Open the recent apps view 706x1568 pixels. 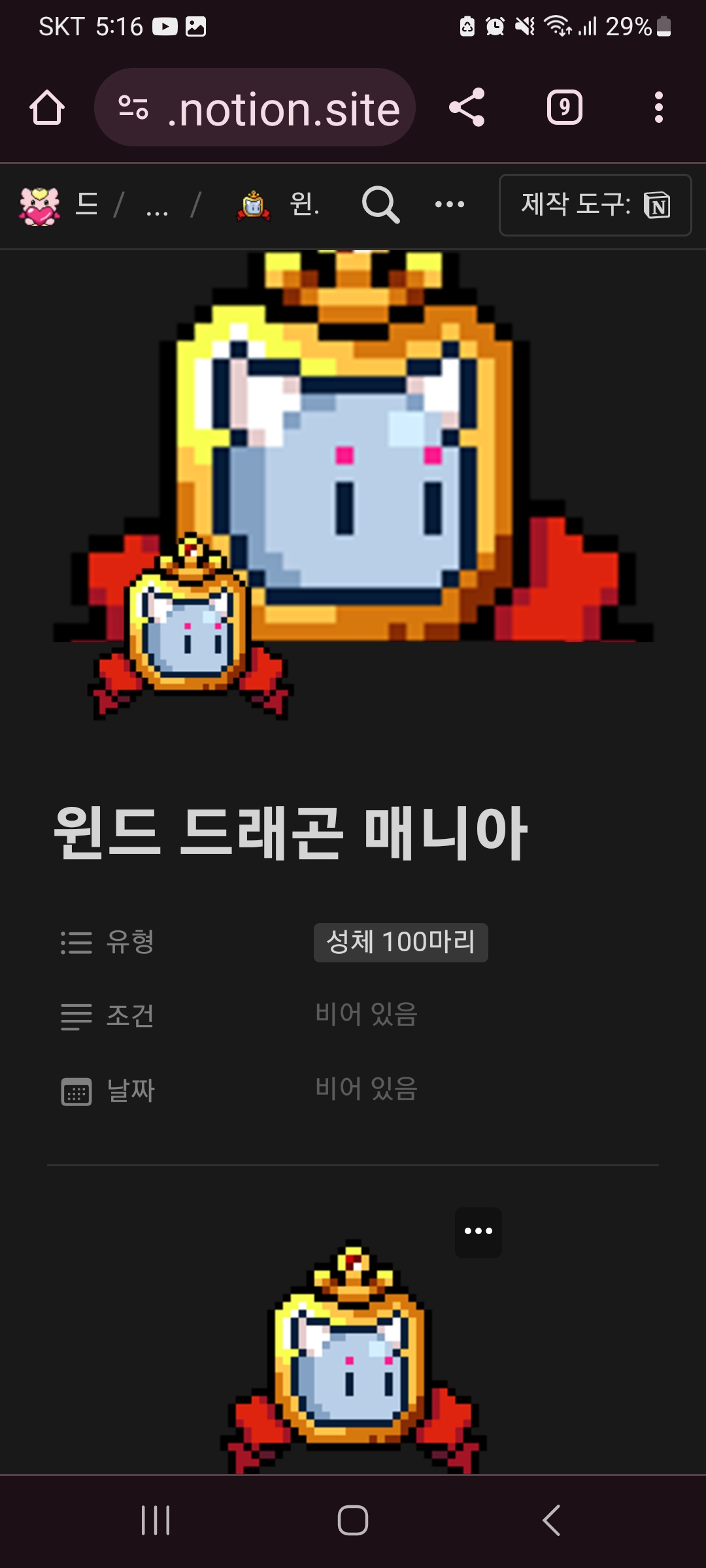tap(156, 1520)
